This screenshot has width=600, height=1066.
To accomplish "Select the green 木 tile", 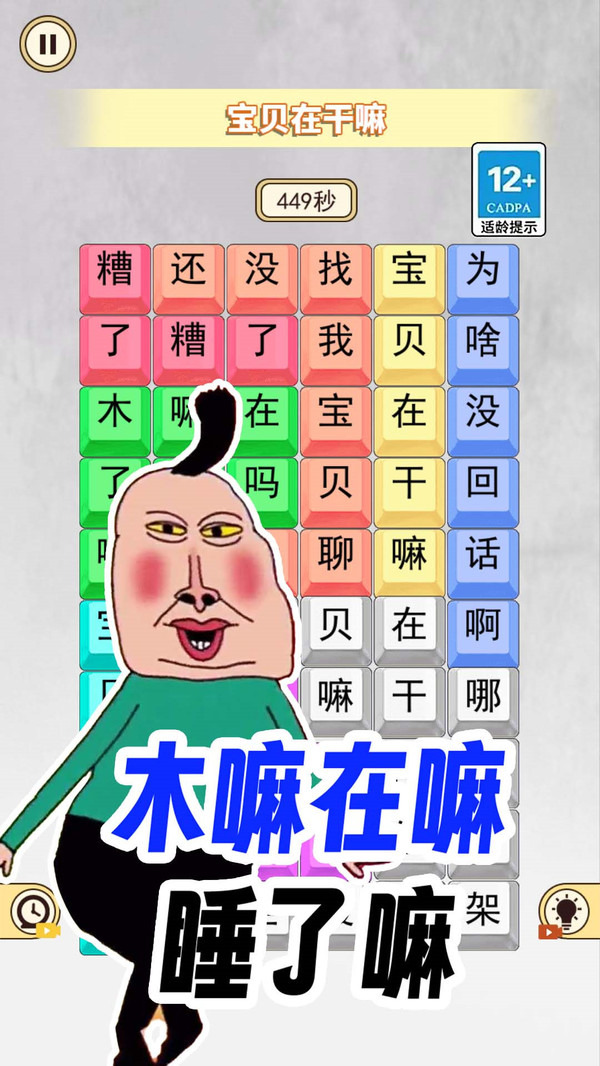I will [115, 413].
